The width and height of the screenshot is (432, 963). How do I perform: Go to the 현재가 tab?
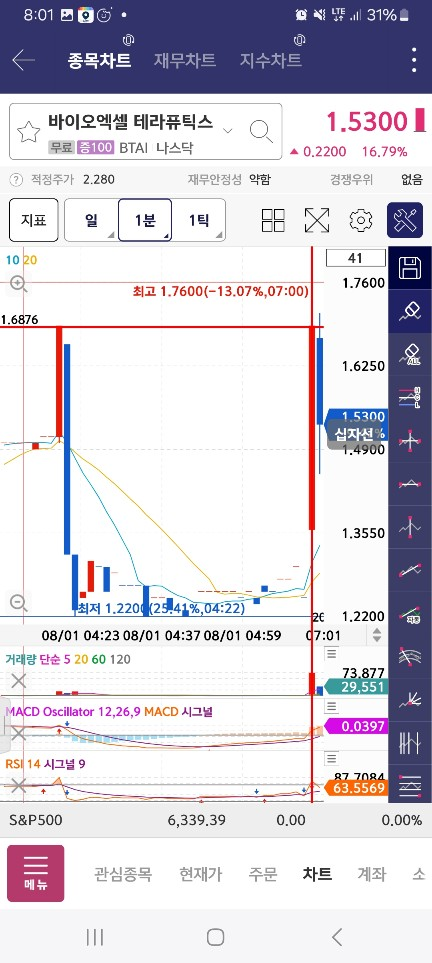point(200,874)
